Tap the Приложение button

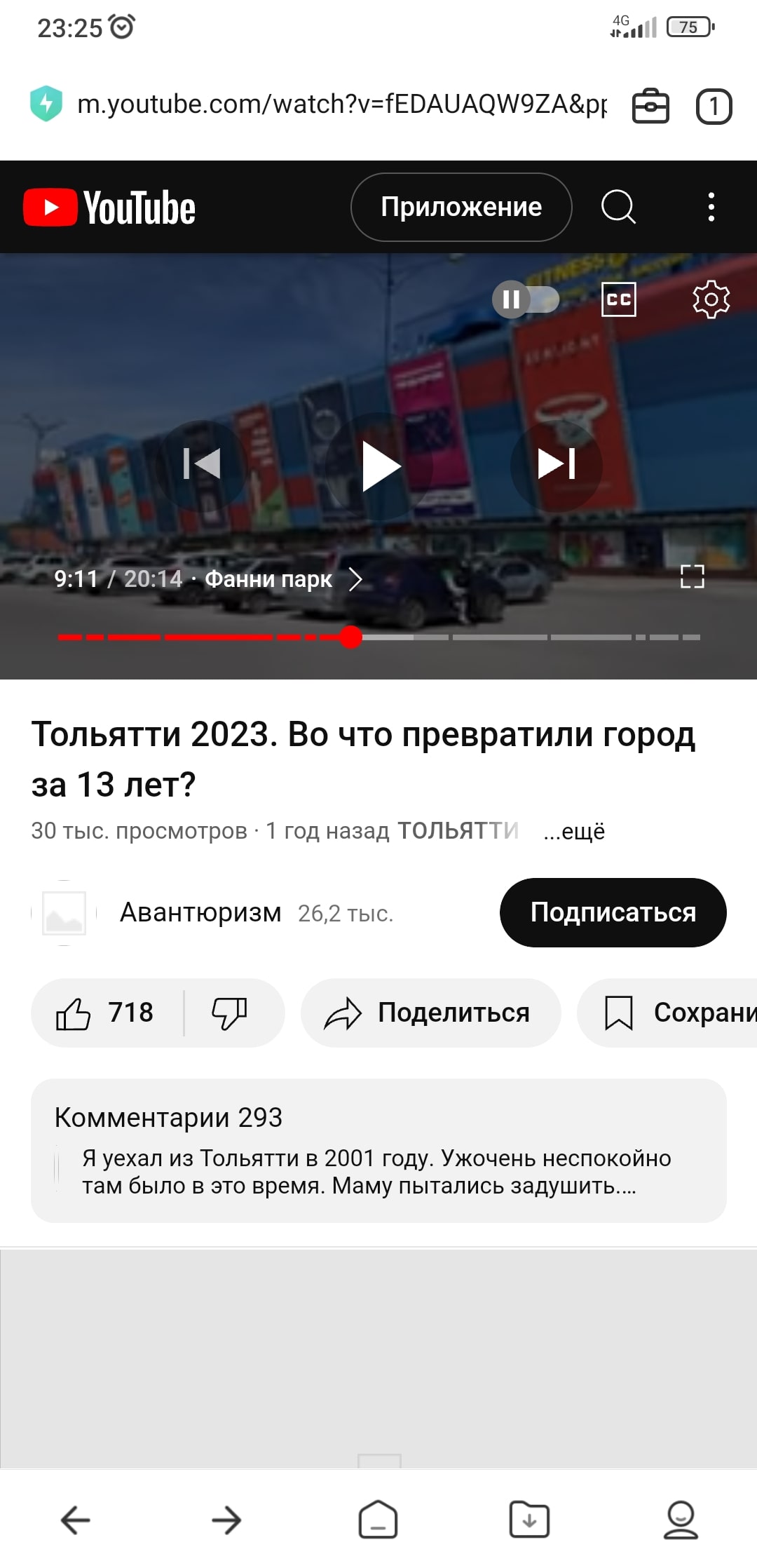pos(461,207)
